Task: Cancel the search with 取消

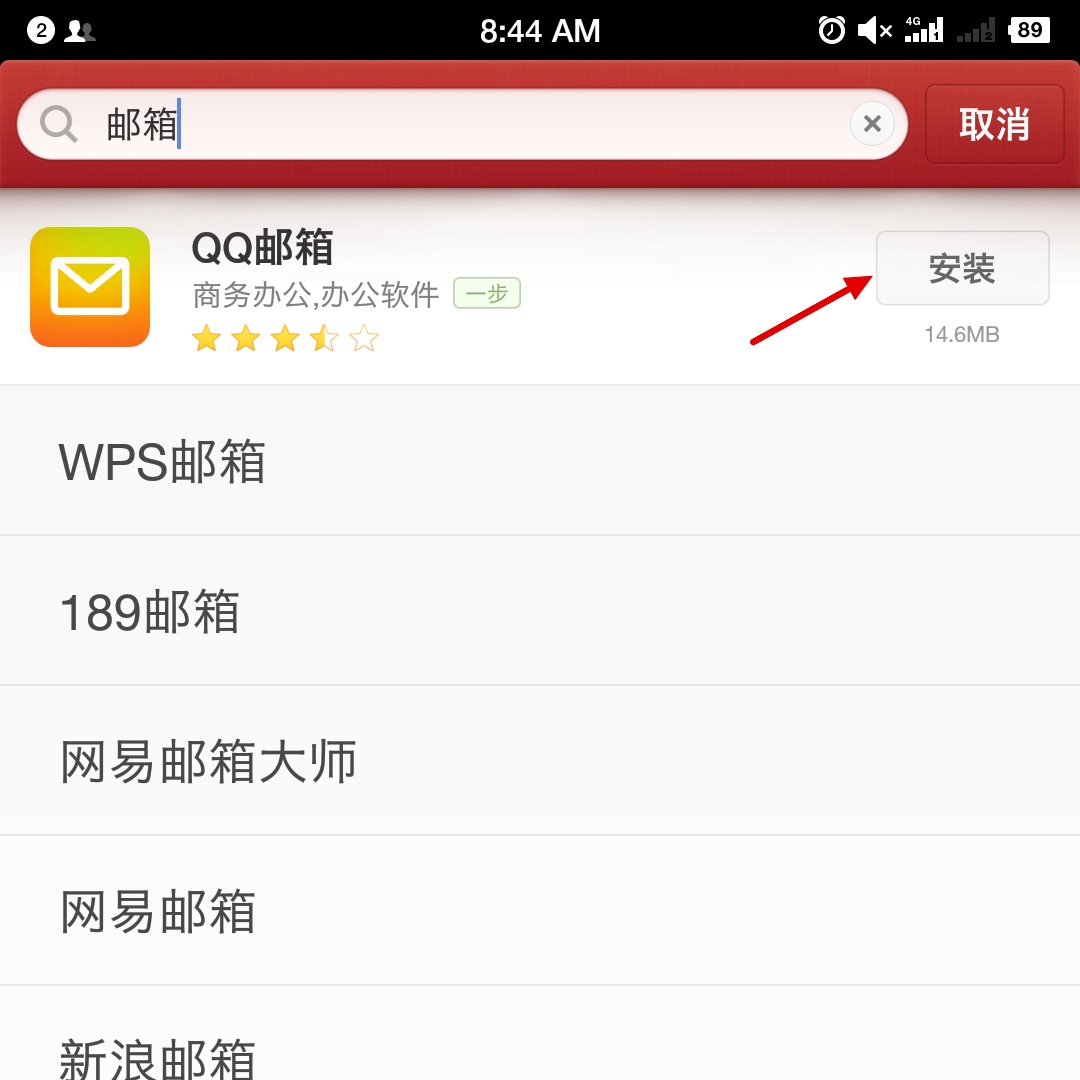Action: click(994, 125)
